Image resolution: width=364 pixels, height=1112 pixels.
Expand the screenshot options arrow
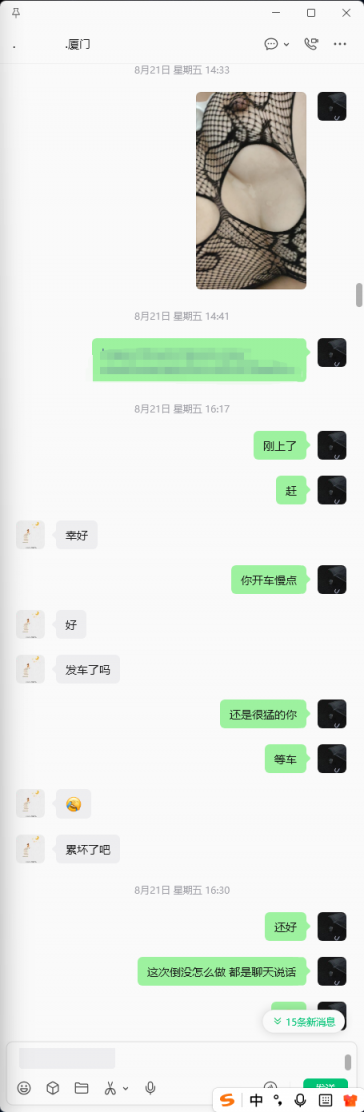[x=126, y=1088]
